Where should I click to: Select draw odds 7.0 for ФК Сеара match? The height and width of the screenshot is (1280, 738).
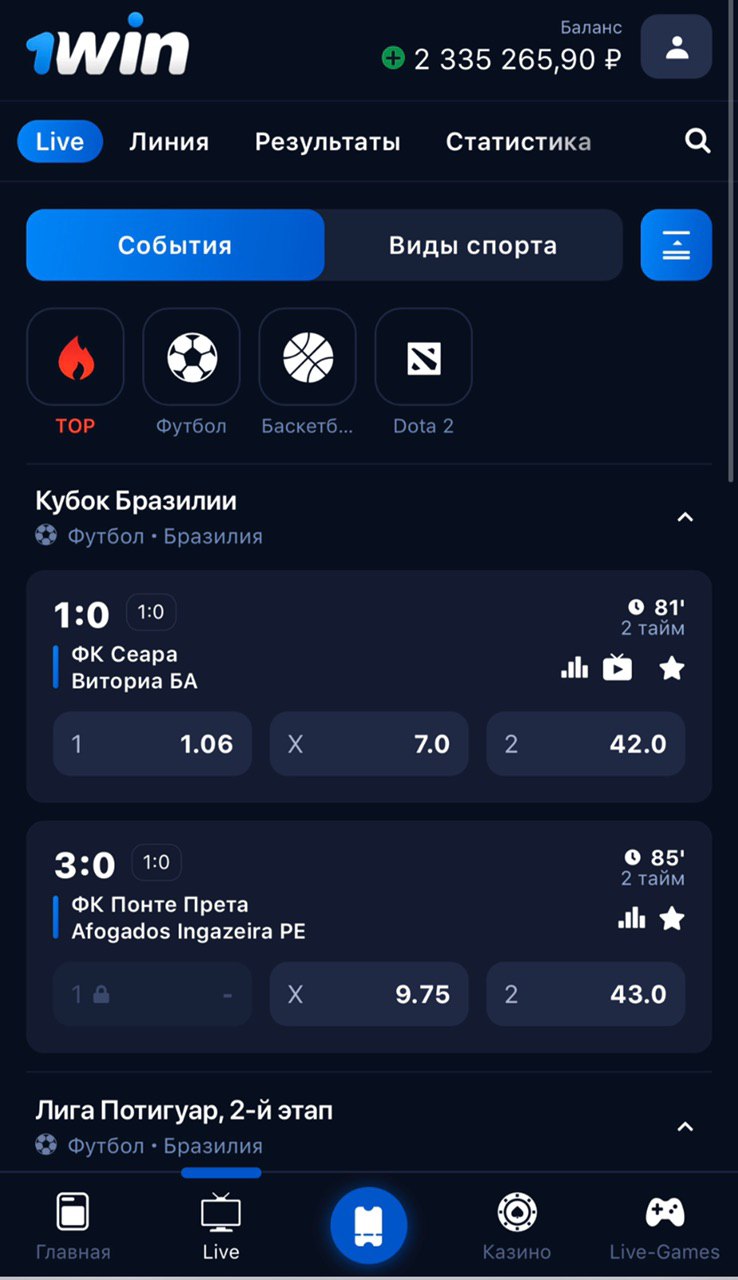[x=369, y=744]
